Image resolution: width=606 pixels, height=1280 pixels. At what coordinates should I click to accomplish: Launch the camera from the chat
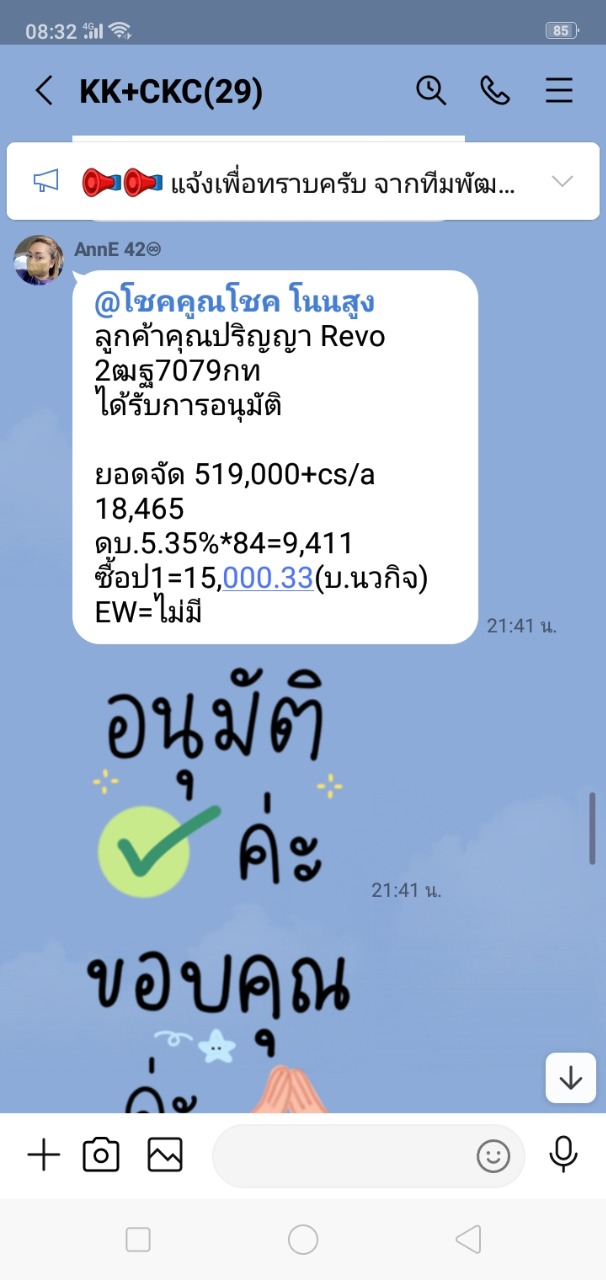coord(101,1156)
